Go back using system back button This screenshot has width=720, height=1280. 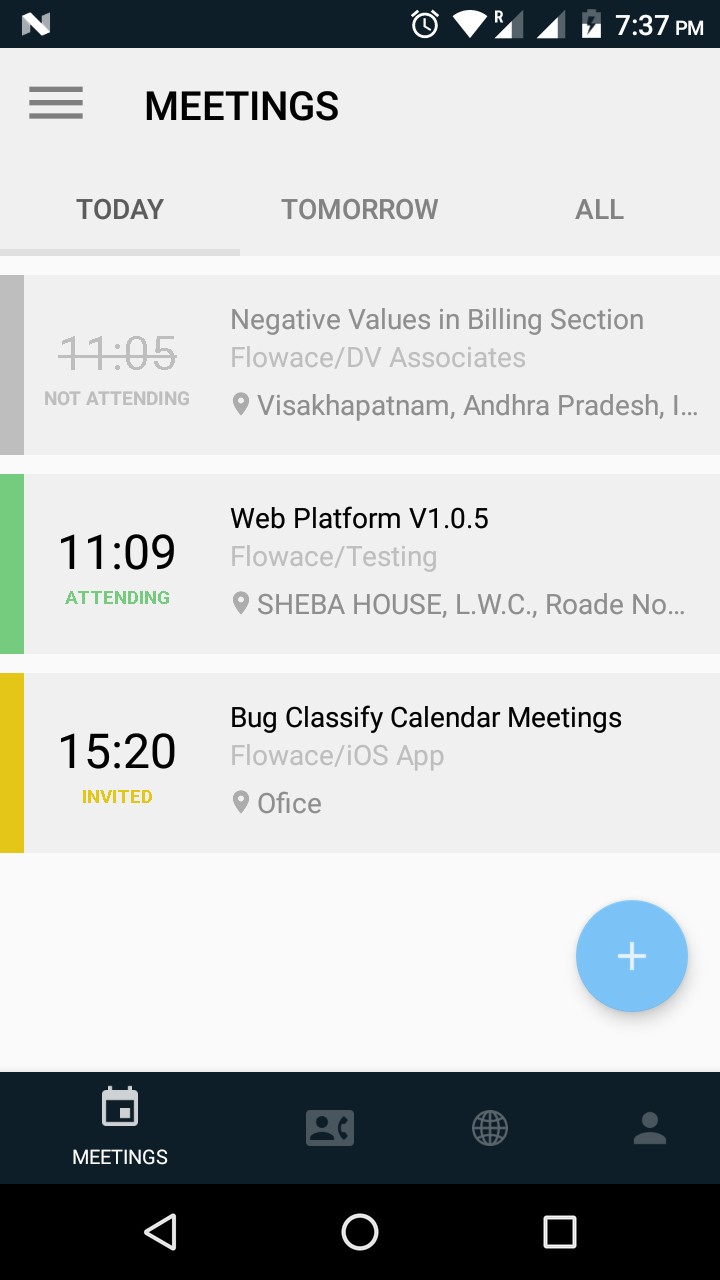coord(160,1232)
